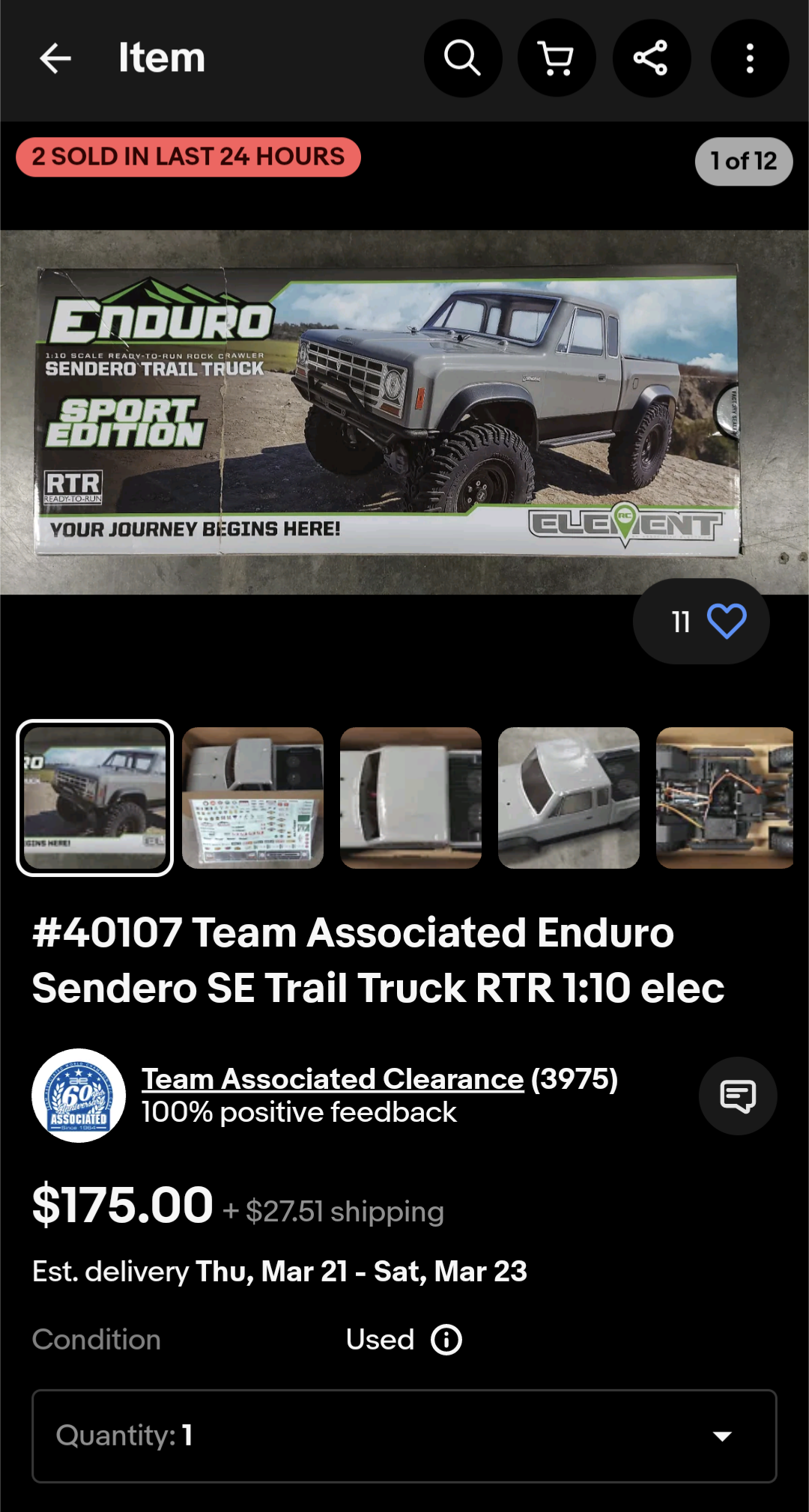Go back using the arrow icon
The image size is (809, 1512).
[55, 58]
